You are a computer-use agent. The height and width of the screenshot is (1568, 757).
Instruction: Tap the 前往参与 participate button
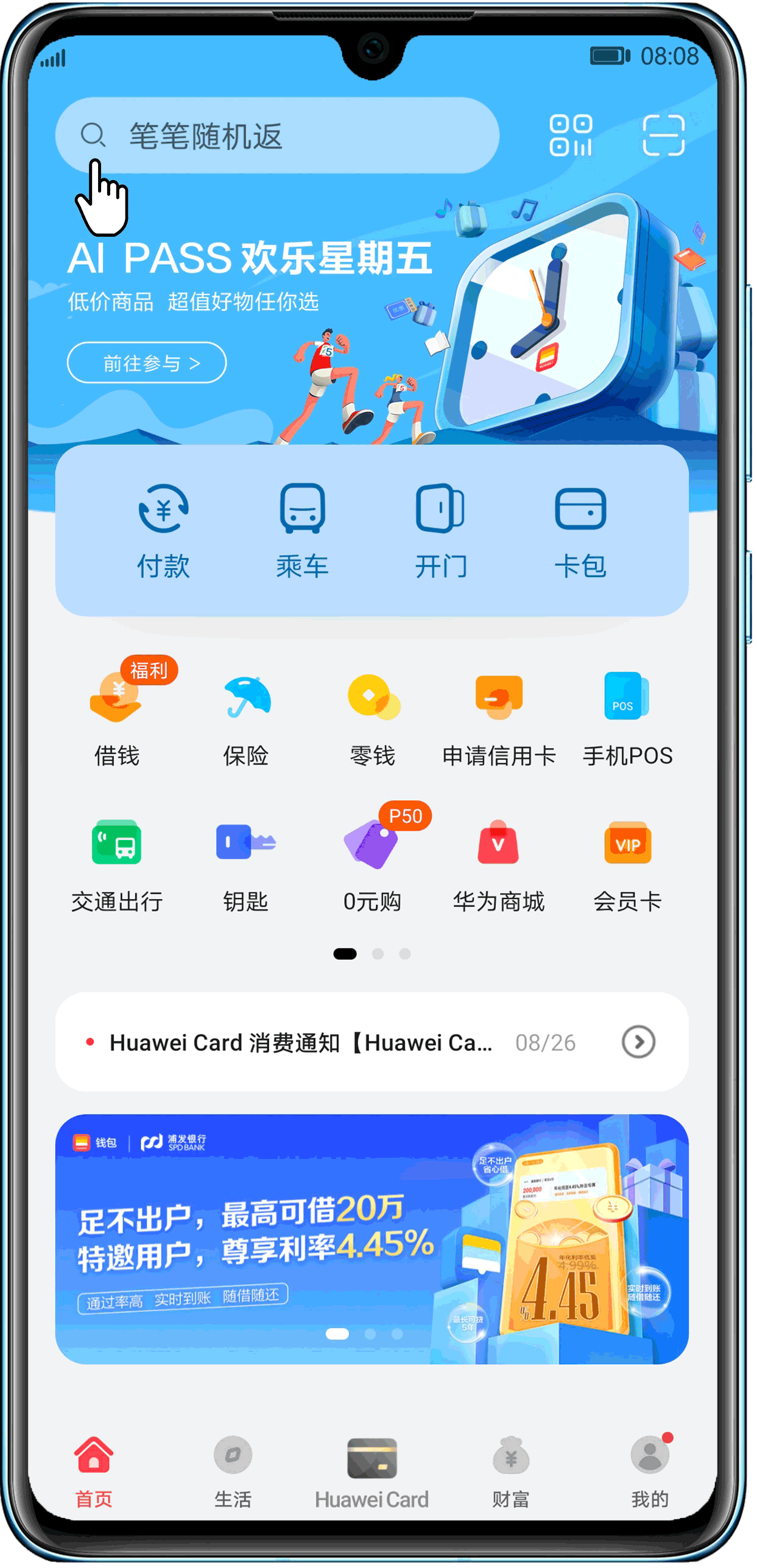147,362
